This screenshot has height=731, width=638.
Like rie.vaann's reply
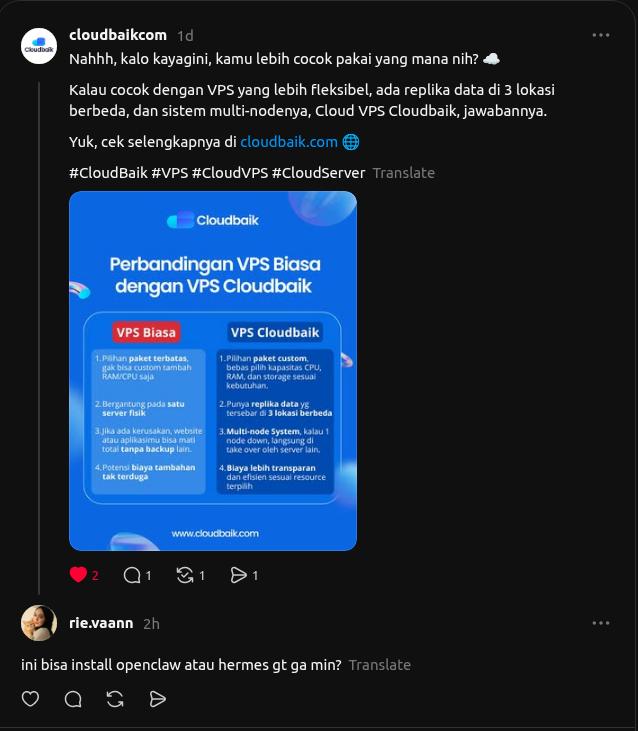pyautogui.click(x=30, y=699)
